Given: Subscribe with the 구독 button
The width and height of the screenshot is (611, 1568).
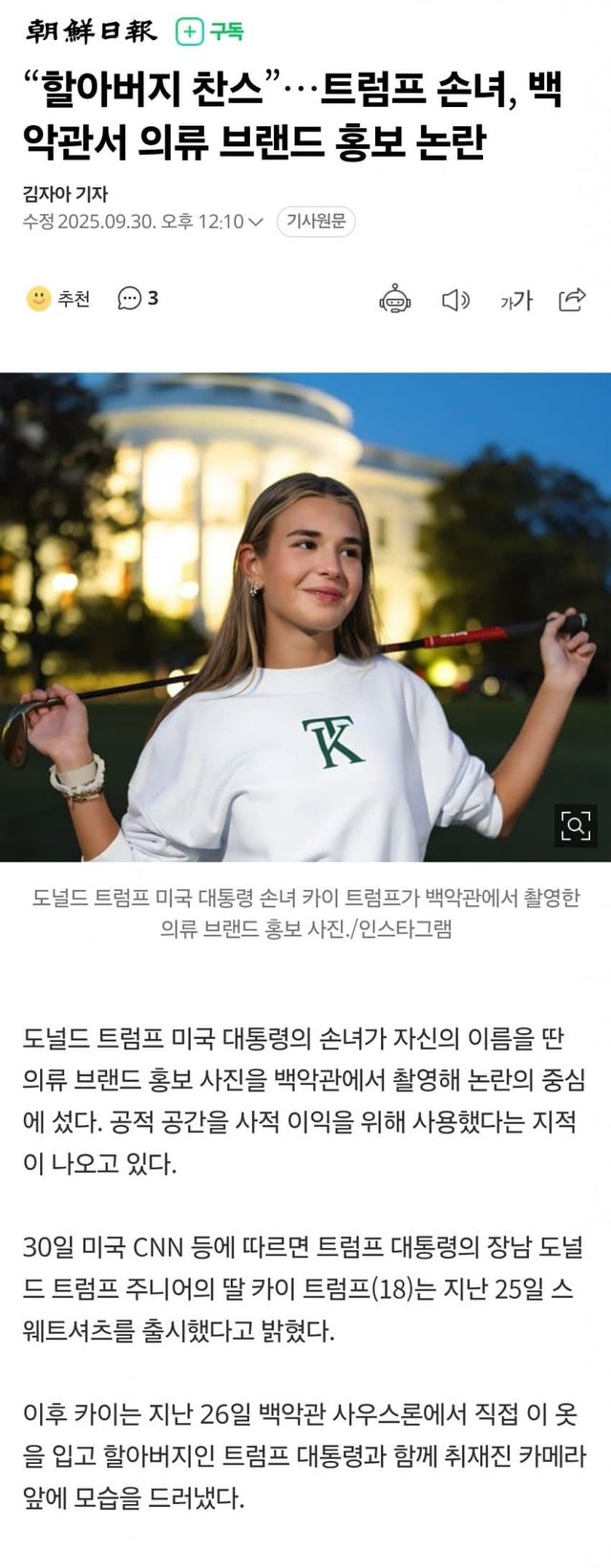Looking at the screenshot, I should coord(211,32).
